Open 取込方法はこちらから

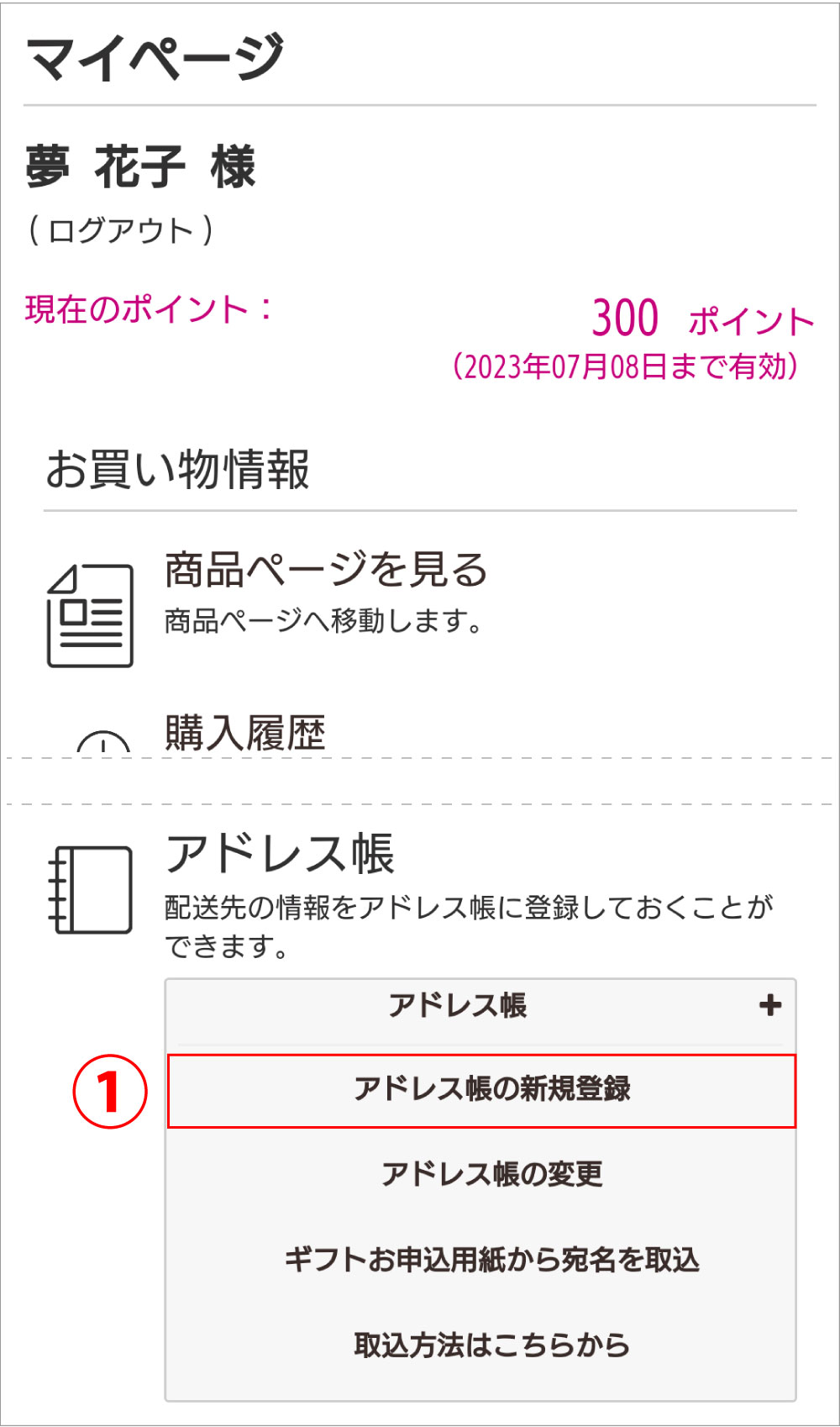[491, 1345]
